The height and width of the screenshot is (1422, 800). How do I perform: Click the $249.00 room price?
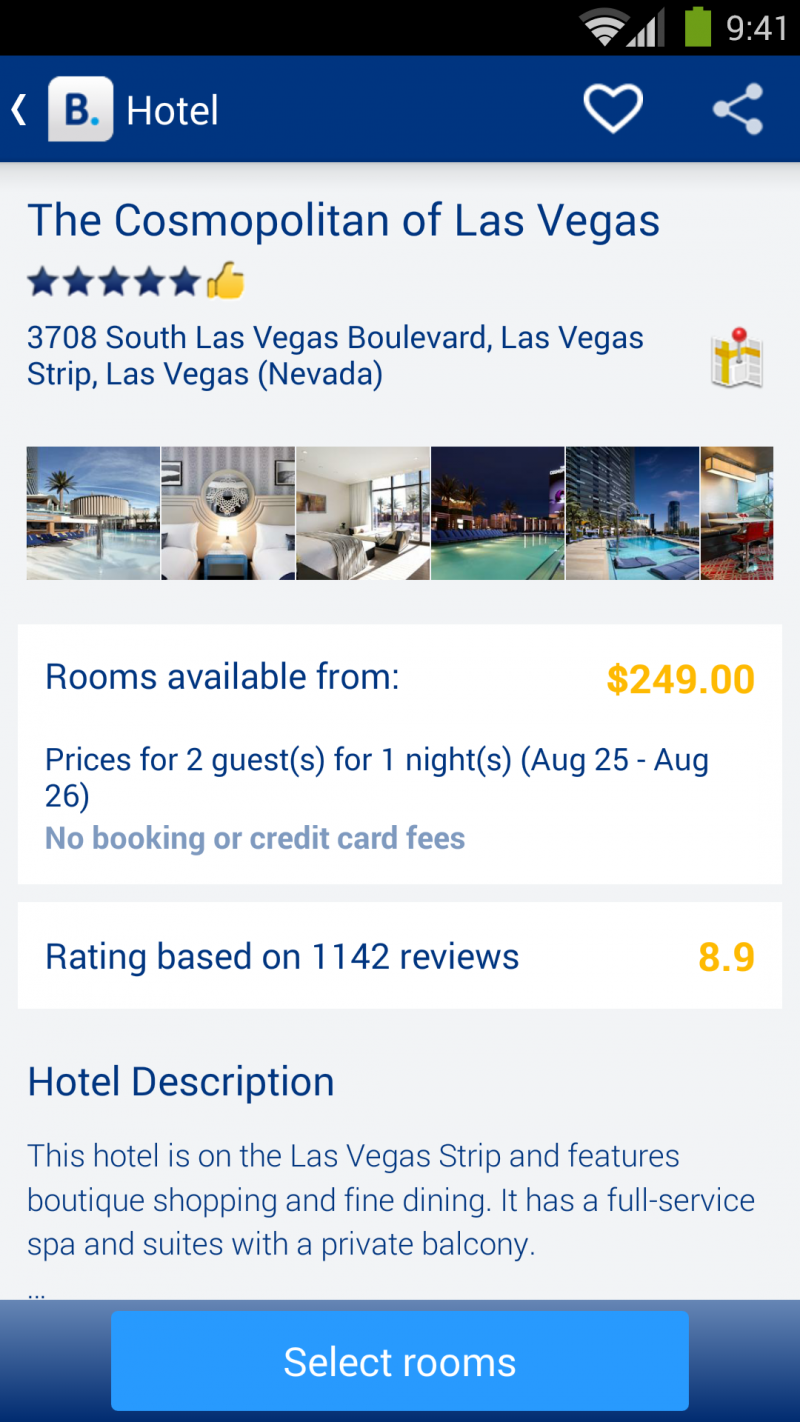coord(682,678)
